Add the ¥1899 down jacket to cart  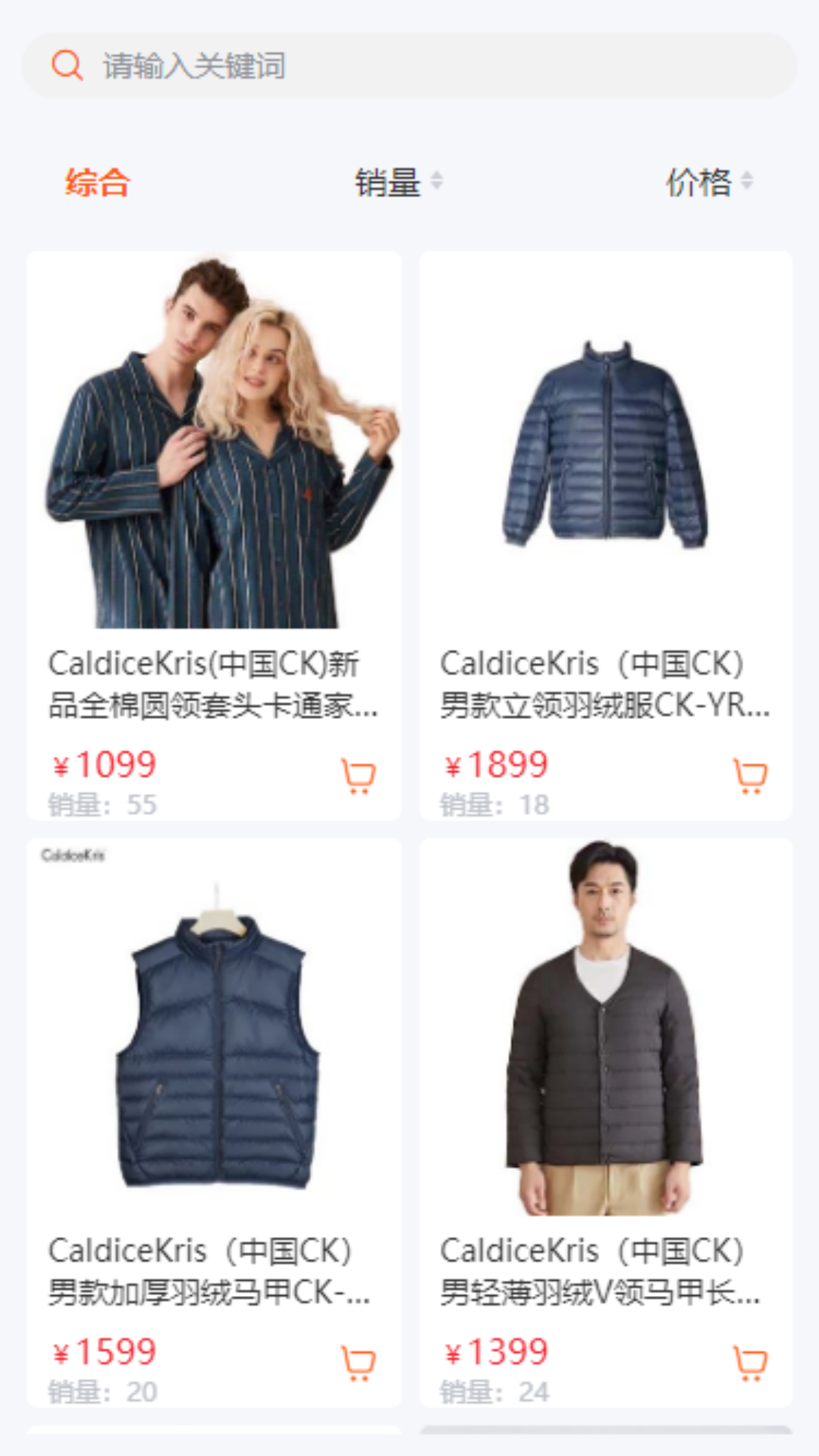[x=750, y=776]
